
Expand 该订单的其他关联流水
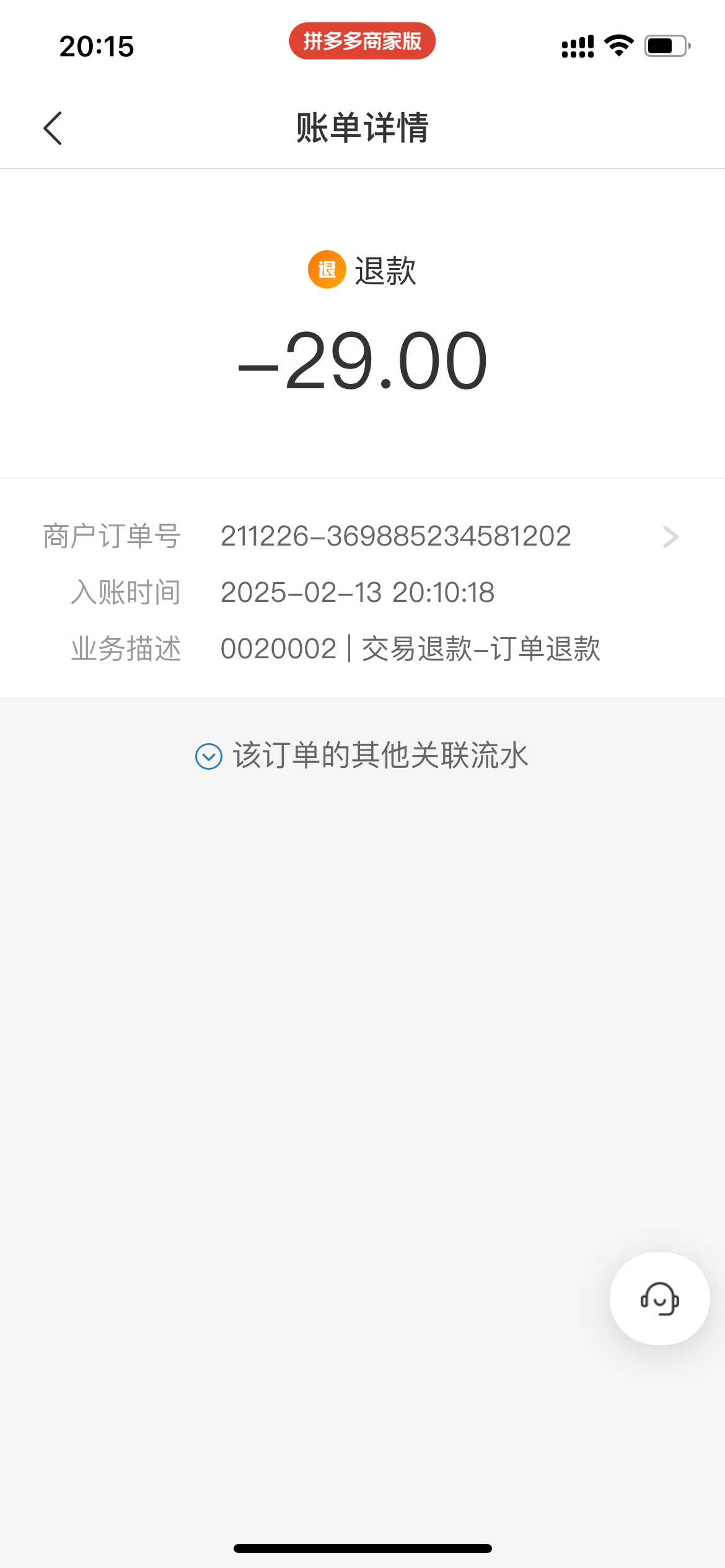[362, 756]
